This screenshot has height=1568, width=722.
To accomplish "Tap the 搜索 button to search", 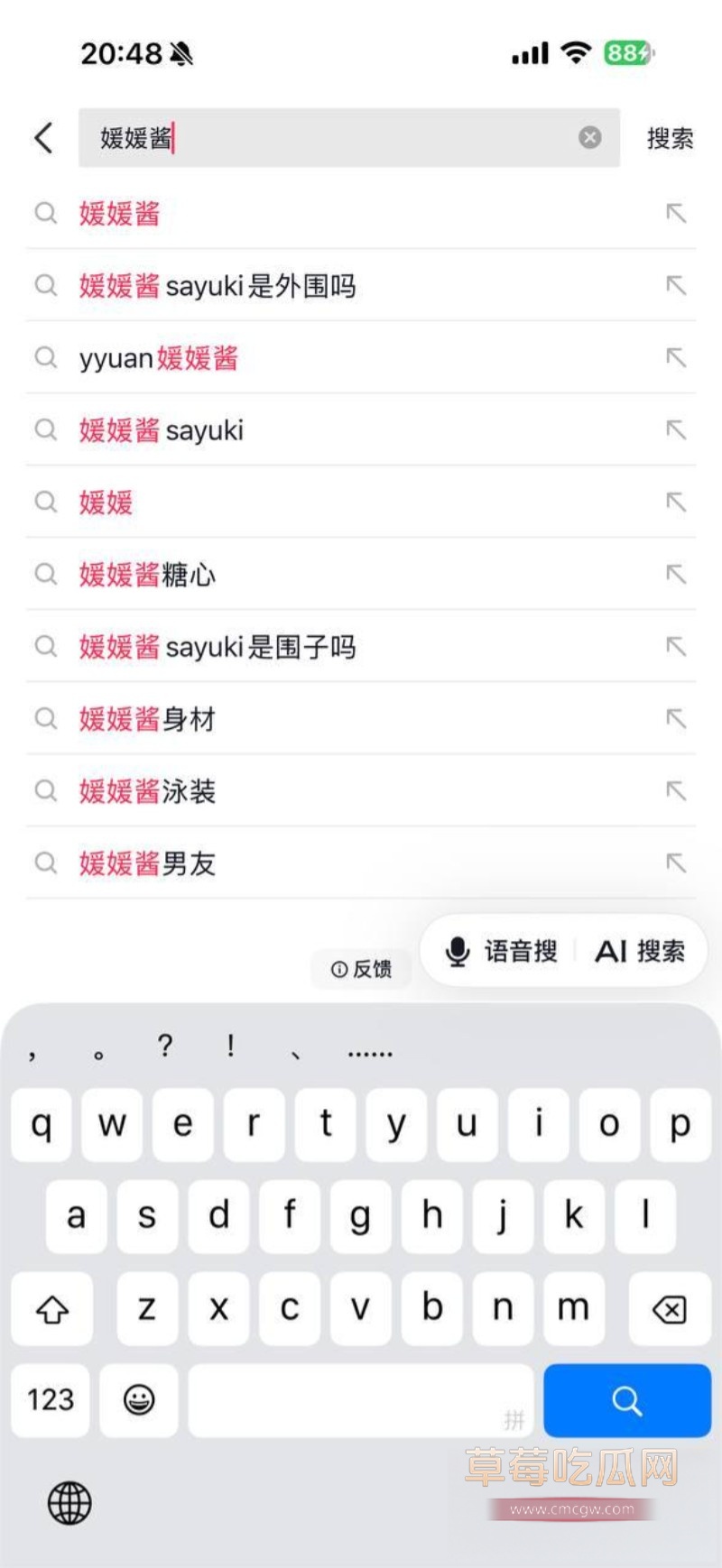I will pos(668,138).
